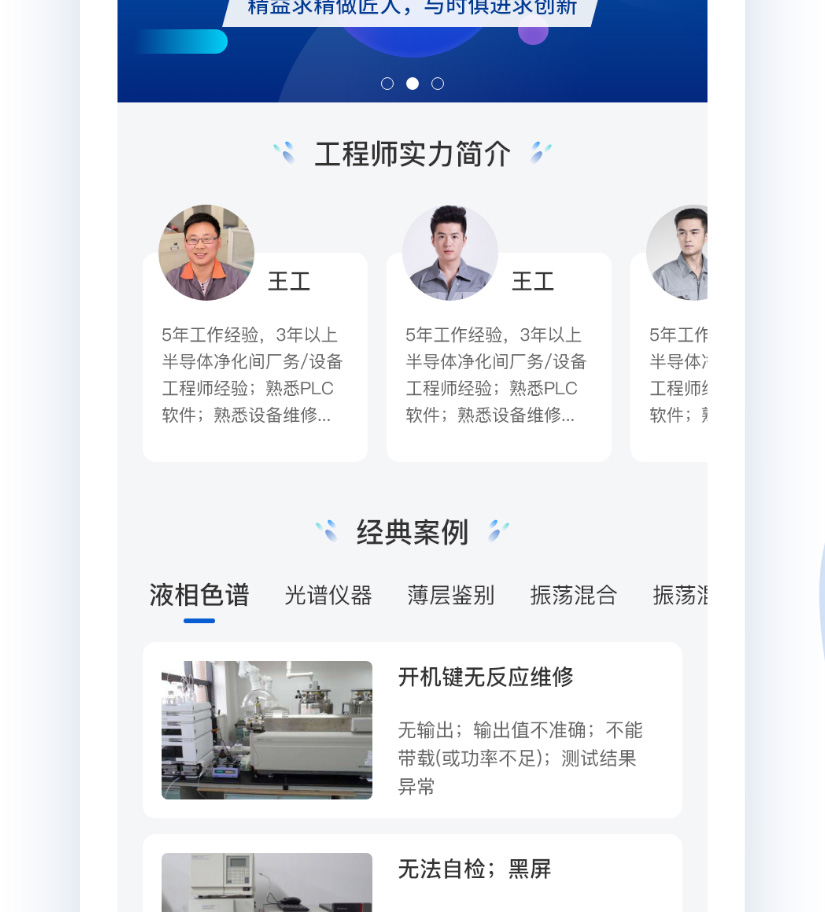Jump to the first banner page dot
825x912 pixels.
387,84
